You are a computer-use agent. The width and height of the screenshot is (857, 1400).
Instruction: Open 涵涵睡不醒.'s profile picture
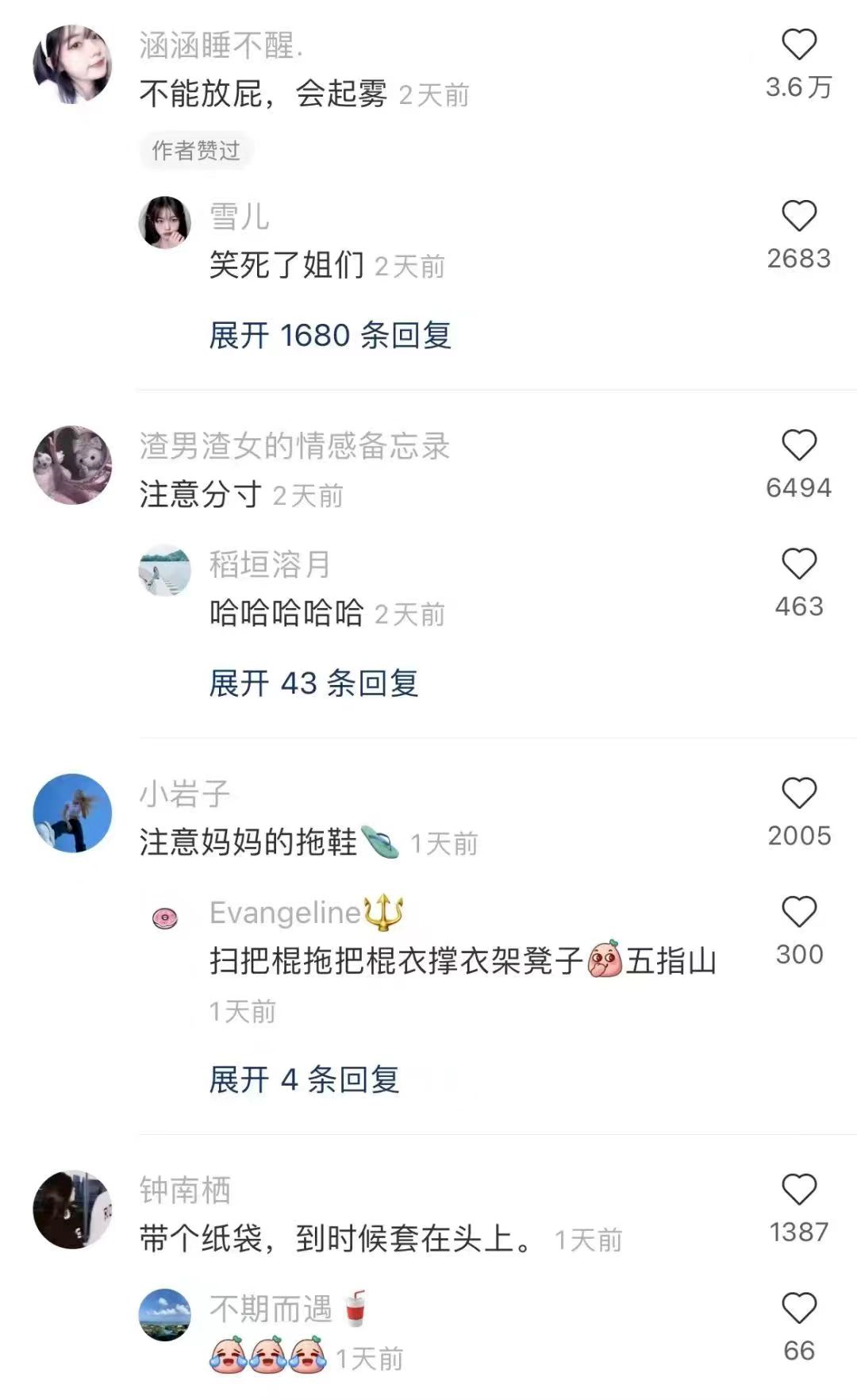click(x=72, y=64)
